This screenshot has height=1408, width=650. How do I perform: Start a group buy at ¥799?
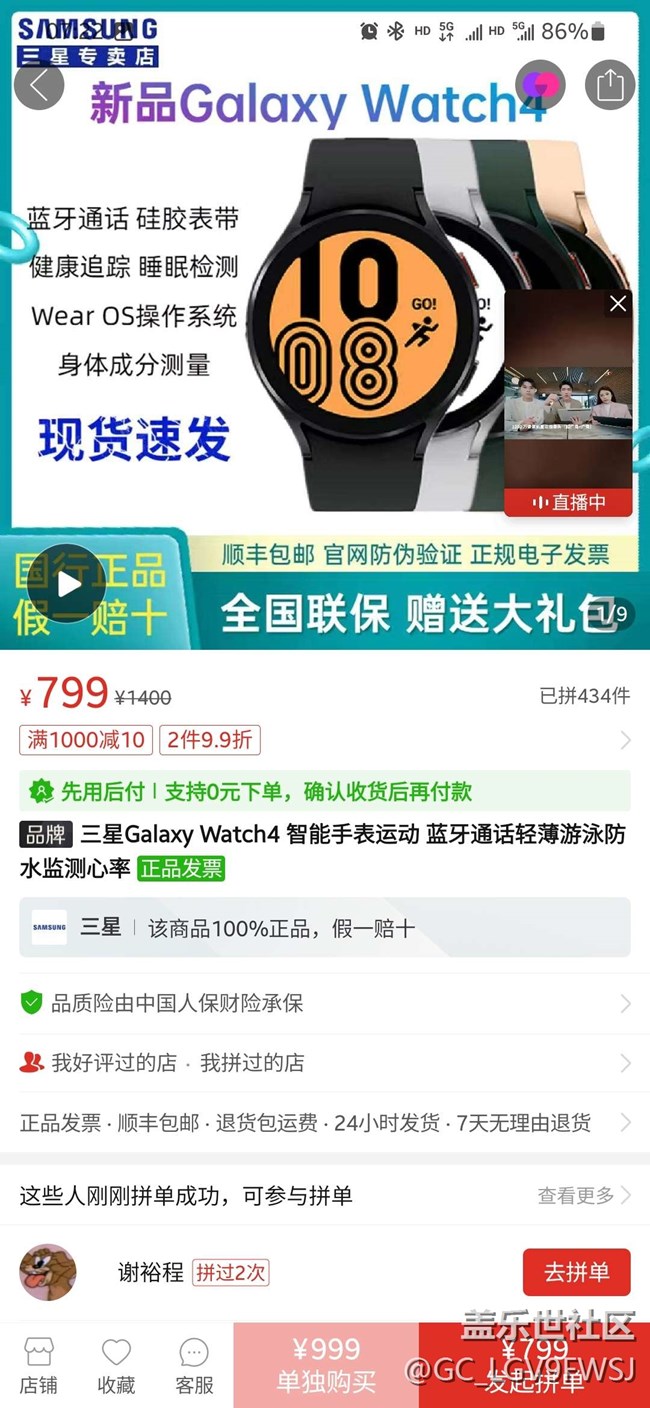(534, 1365)
